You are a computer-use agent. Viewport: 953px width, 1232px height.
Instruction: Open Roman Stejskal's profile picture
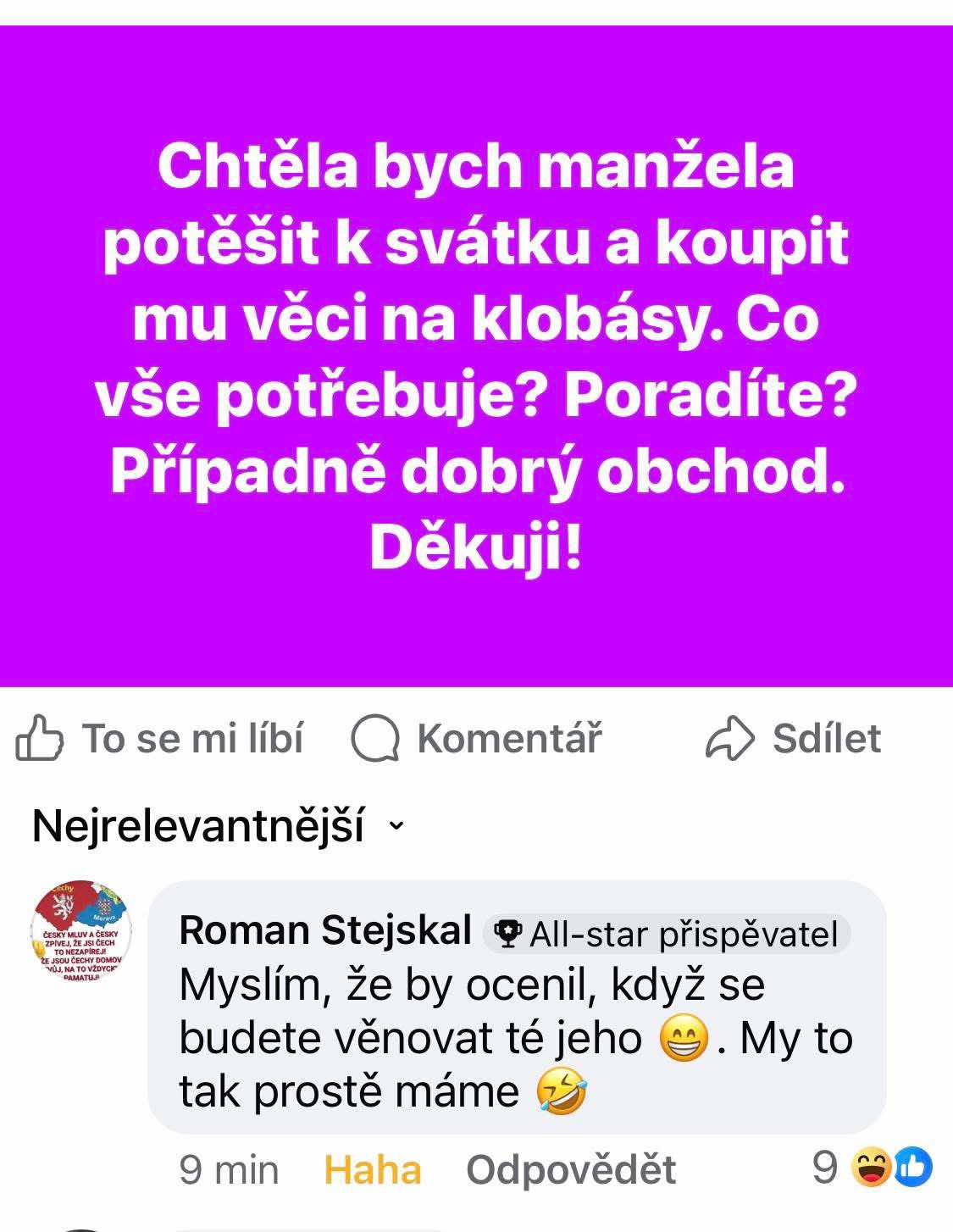tap(81, 931)
